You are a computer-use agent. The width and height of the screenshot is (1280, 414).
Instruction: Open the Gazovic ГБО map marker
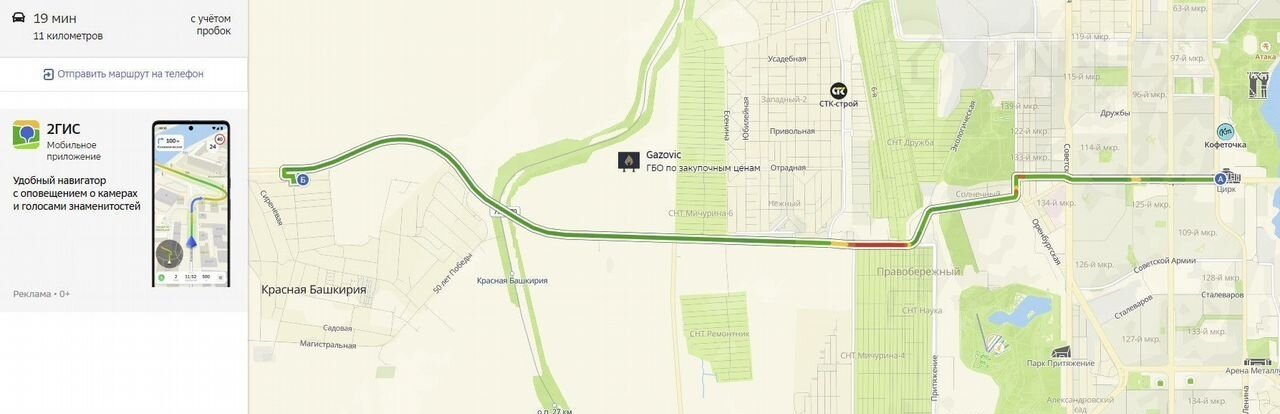(628, 160)
